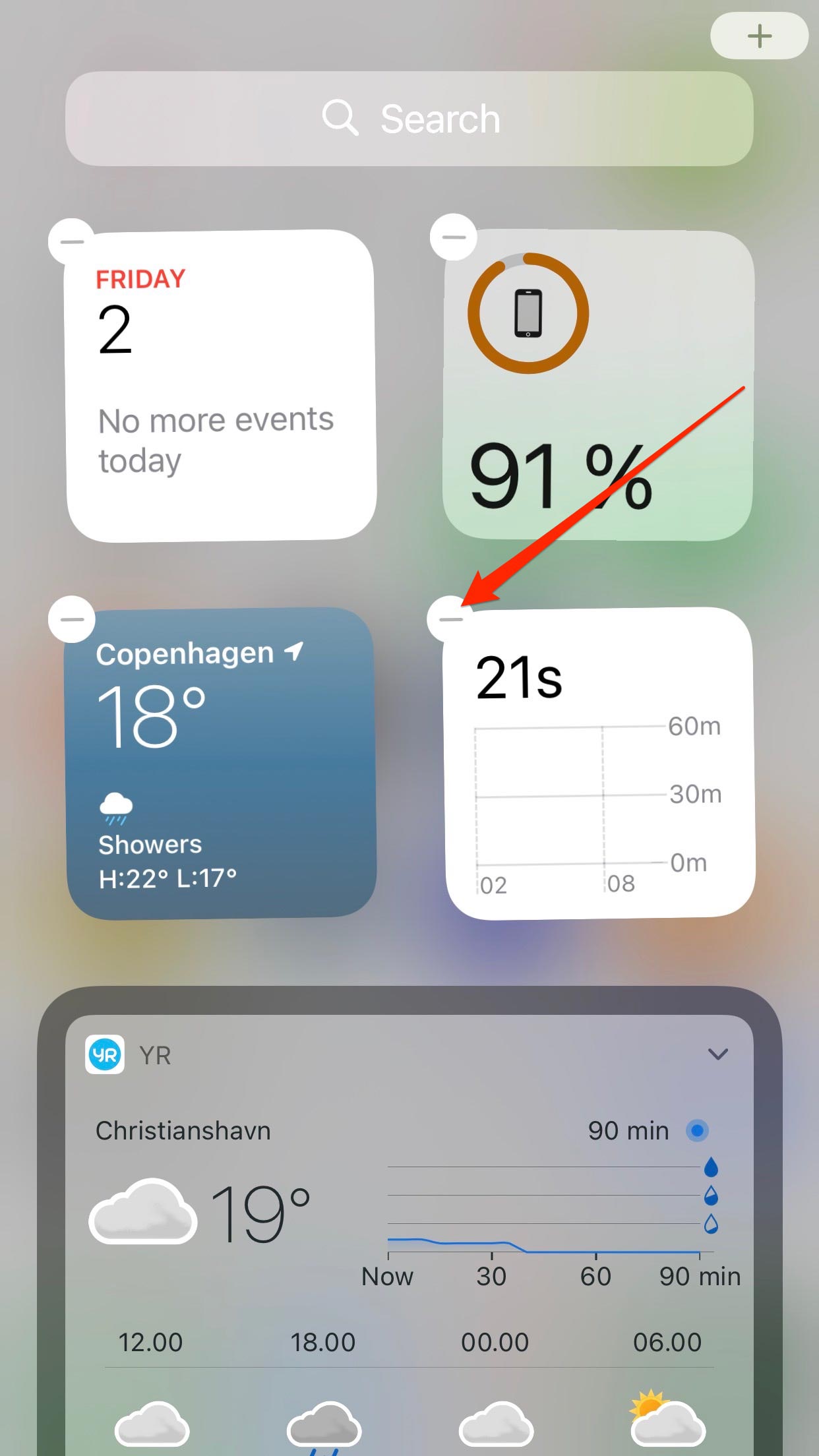Remove the Copenhagen weather widget

coord(73,619)
